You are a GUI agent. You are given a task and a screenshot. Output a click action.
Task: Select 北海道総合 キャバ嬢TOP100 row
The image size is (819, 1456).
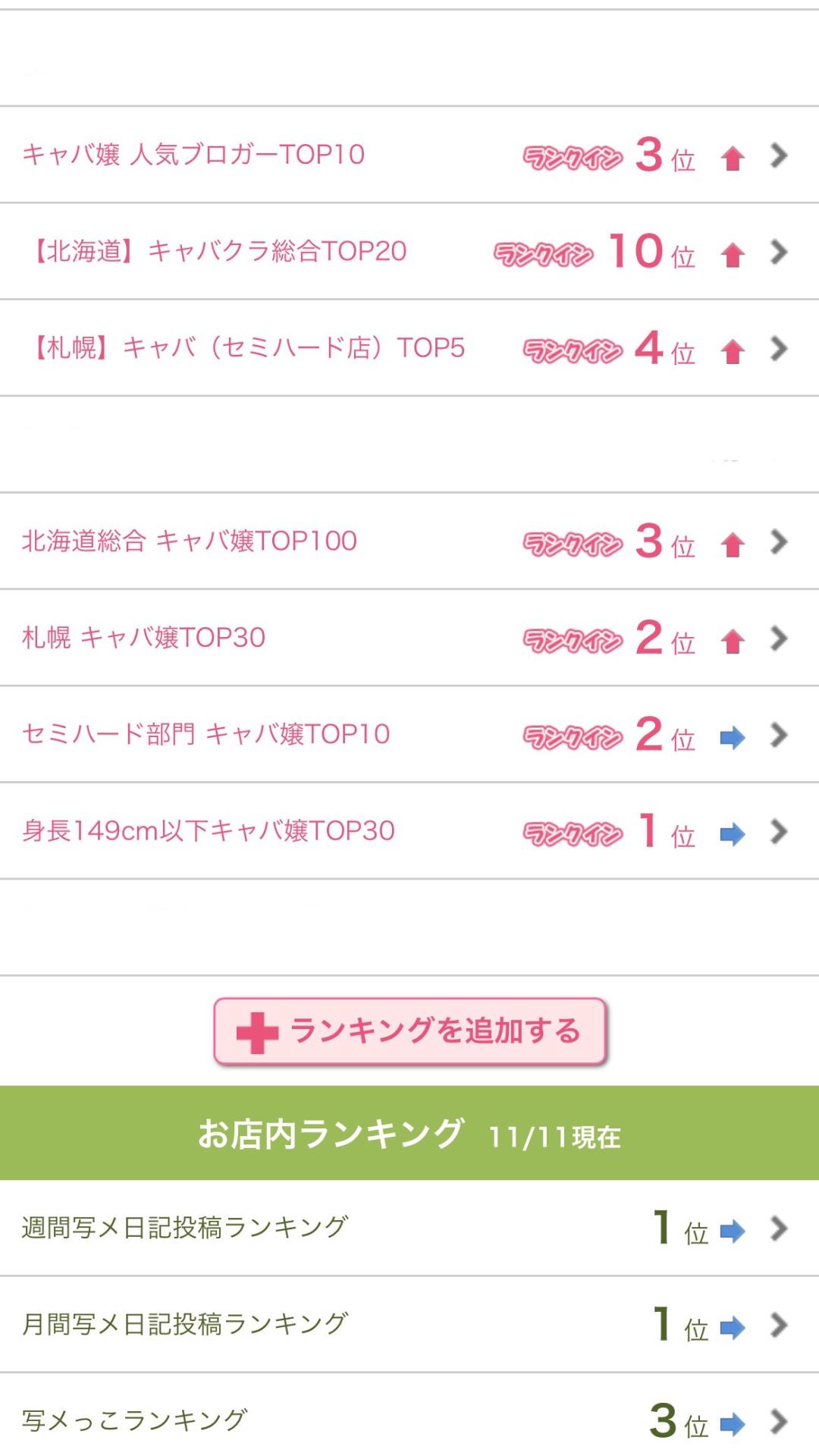[x=409, y=541]
